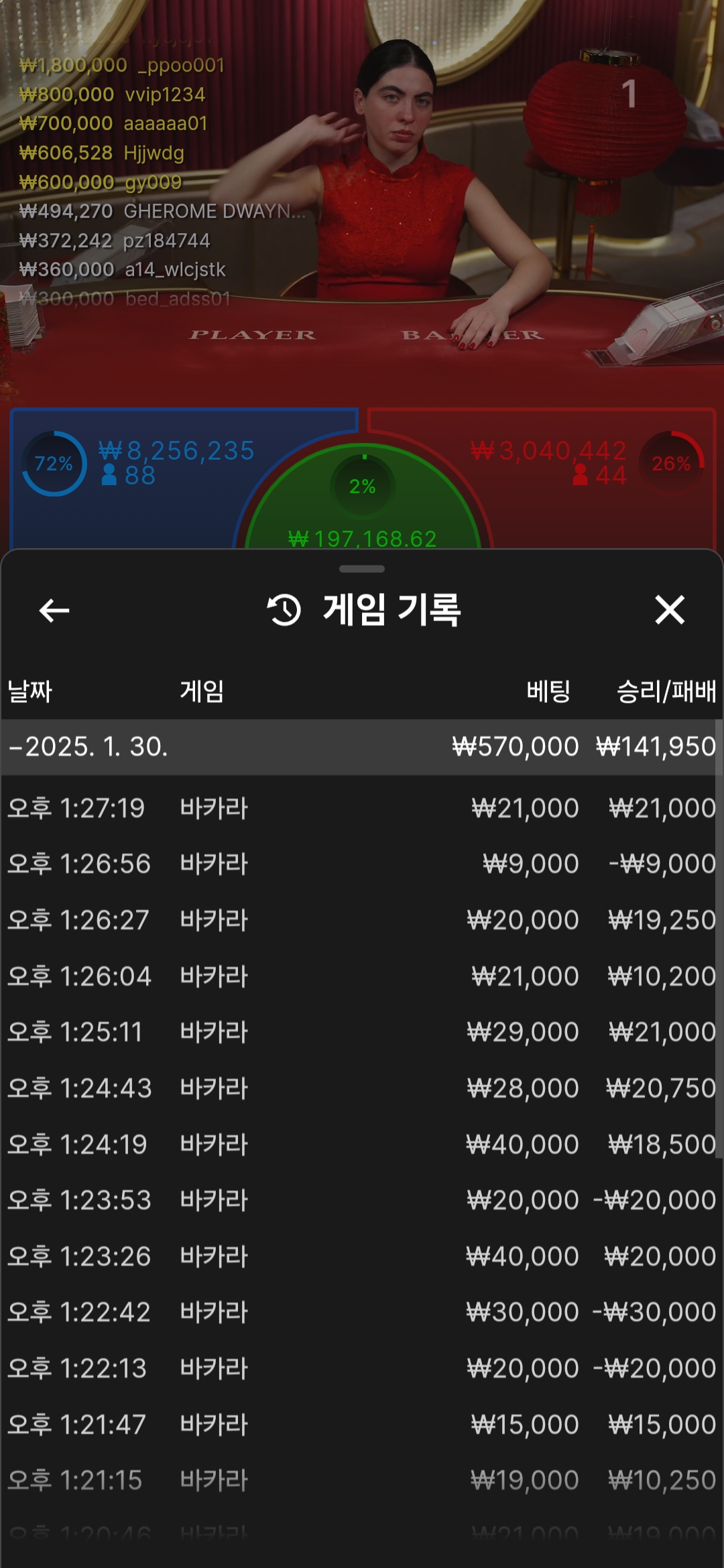724x1568 pixels.
Task: Close the game history panel
Action: [x=670, y=610]
